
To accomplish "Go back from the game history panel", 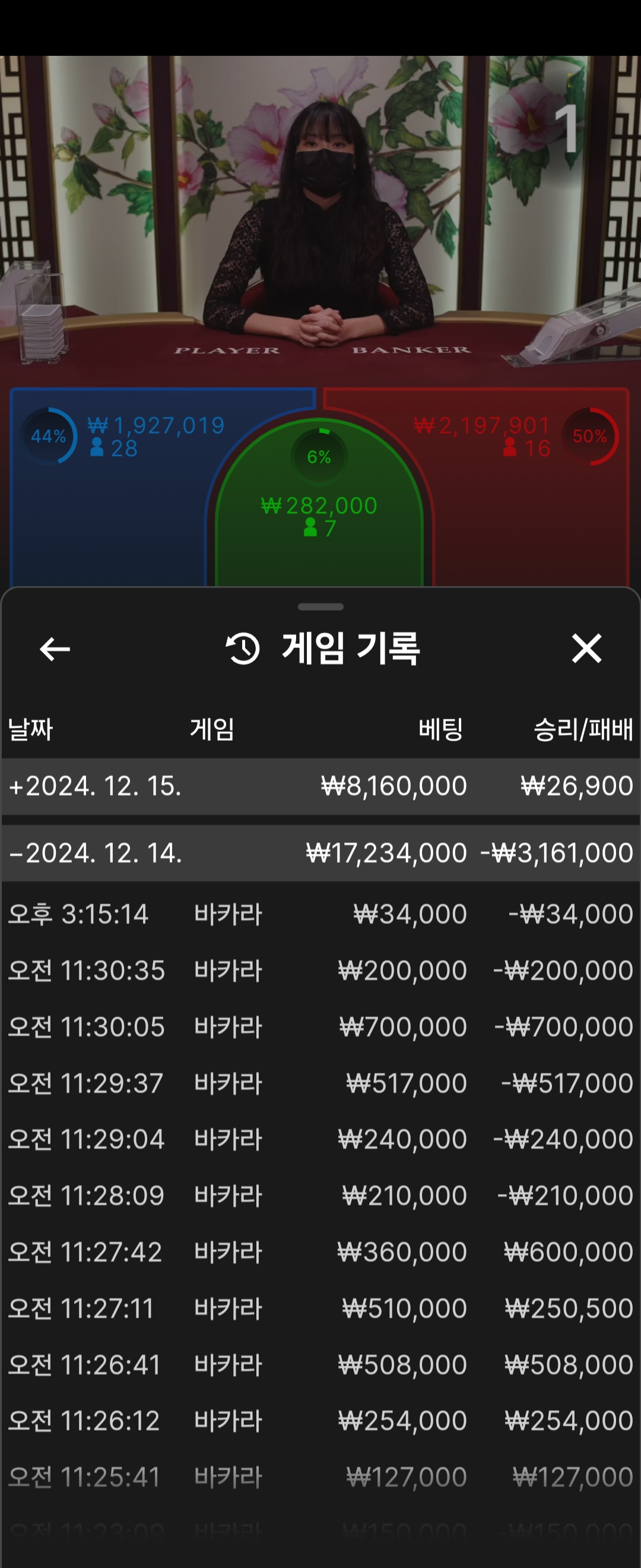I will pos(55,649).
